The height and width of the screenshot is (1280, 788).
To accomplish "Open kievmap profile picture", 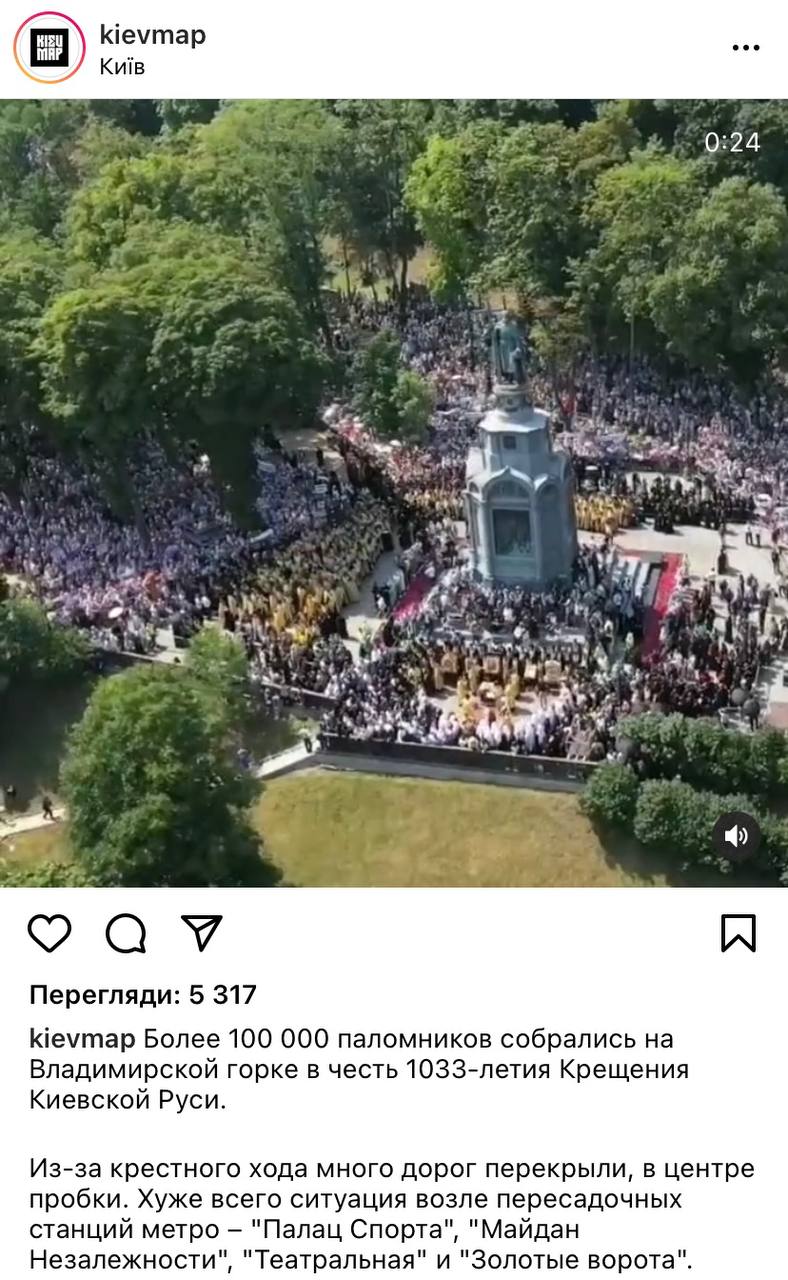I will (49, 47).
